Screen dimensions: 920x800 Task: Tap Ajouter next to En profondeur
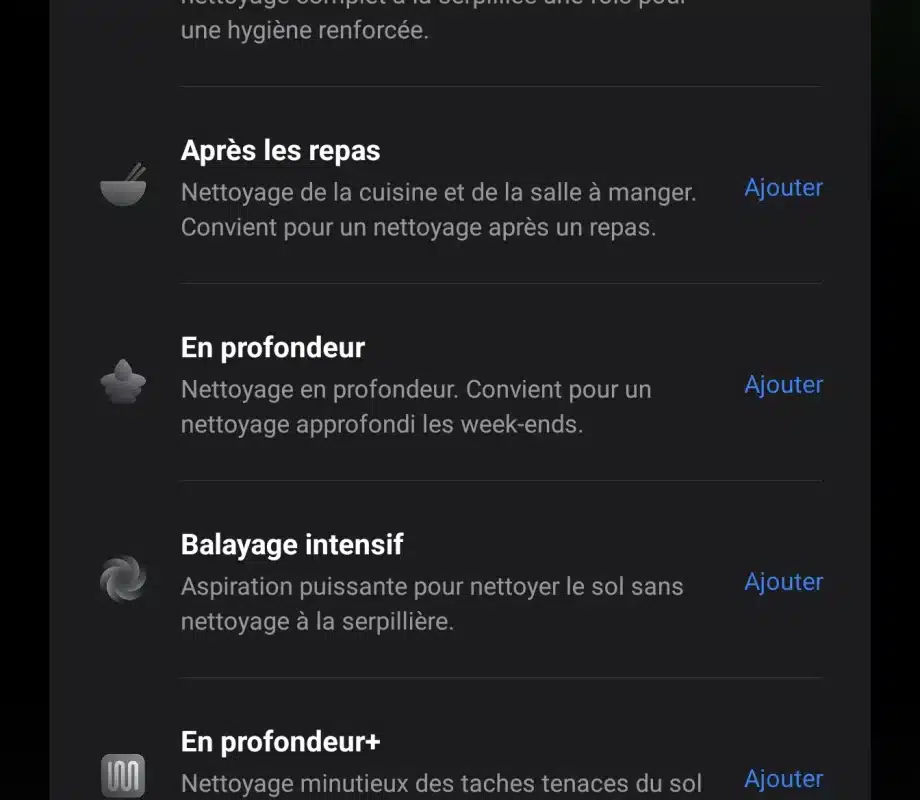(x=783, y=385)
